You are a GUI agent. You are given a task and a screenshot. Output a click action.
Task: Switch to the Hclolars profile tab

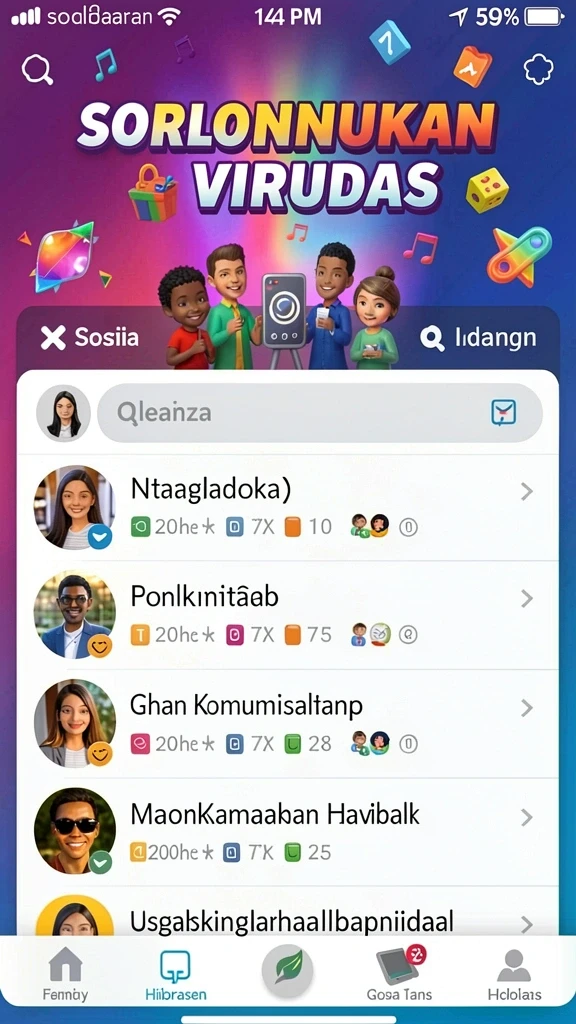coord(514,974)
